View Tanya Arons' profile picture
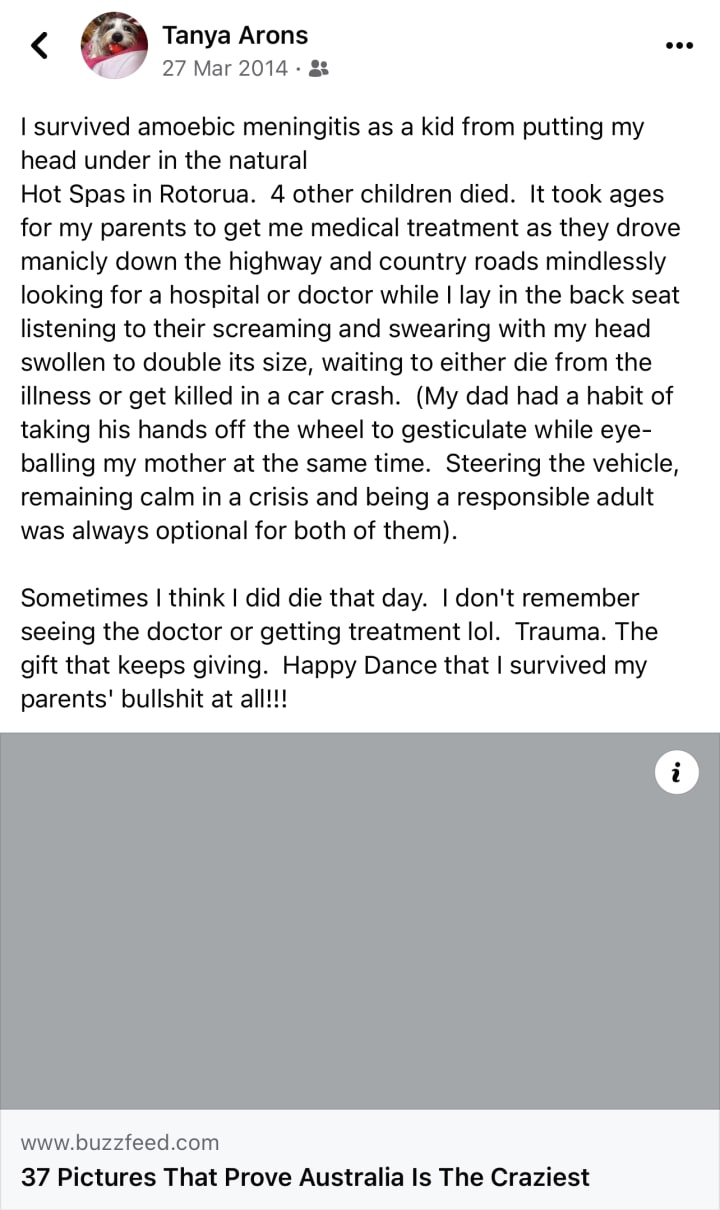Image resolution: width=720 pixels, height=1210 pixels. pyautogui.click(x=115, y=46)
